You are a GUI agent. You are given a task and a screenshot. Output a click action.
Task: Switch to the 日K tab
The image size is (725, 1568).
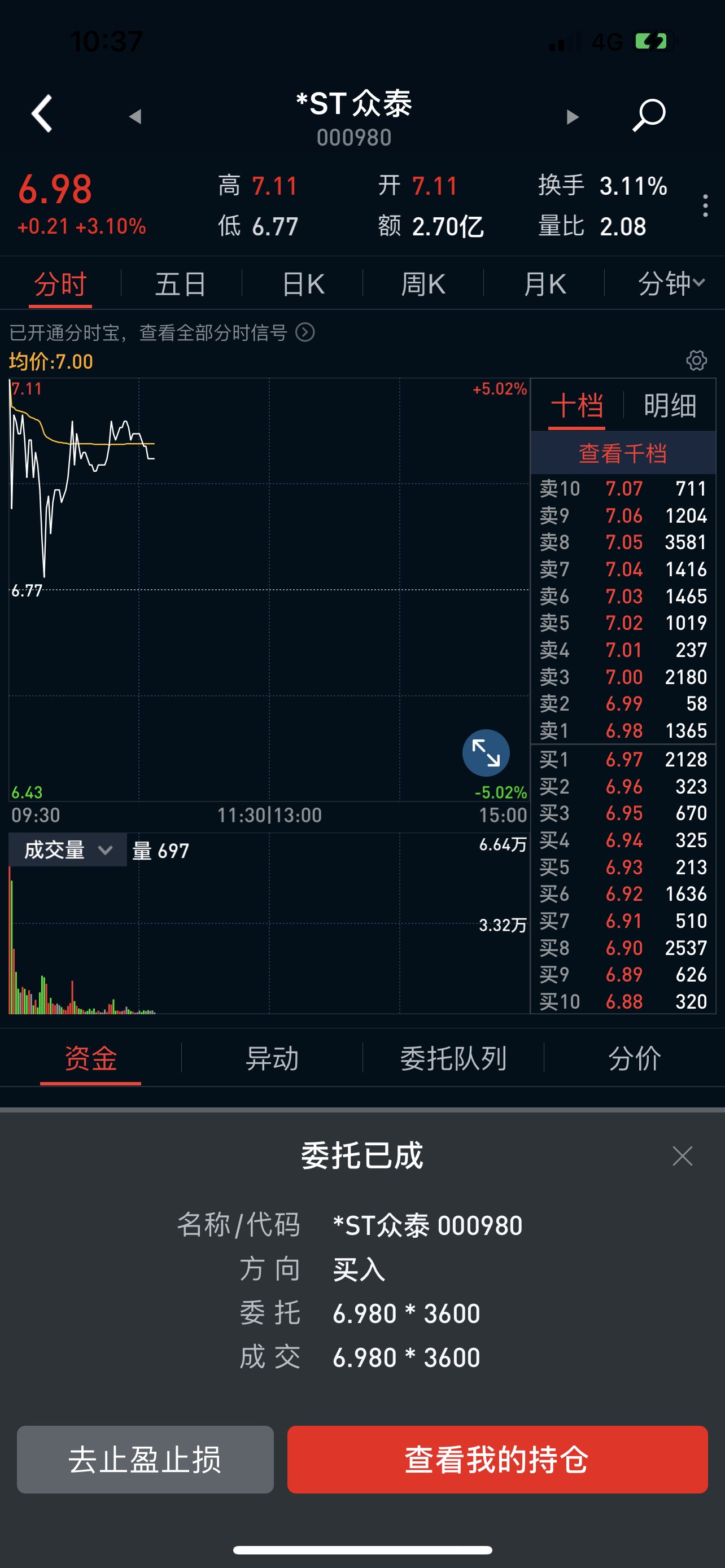(x=303, y=283)
